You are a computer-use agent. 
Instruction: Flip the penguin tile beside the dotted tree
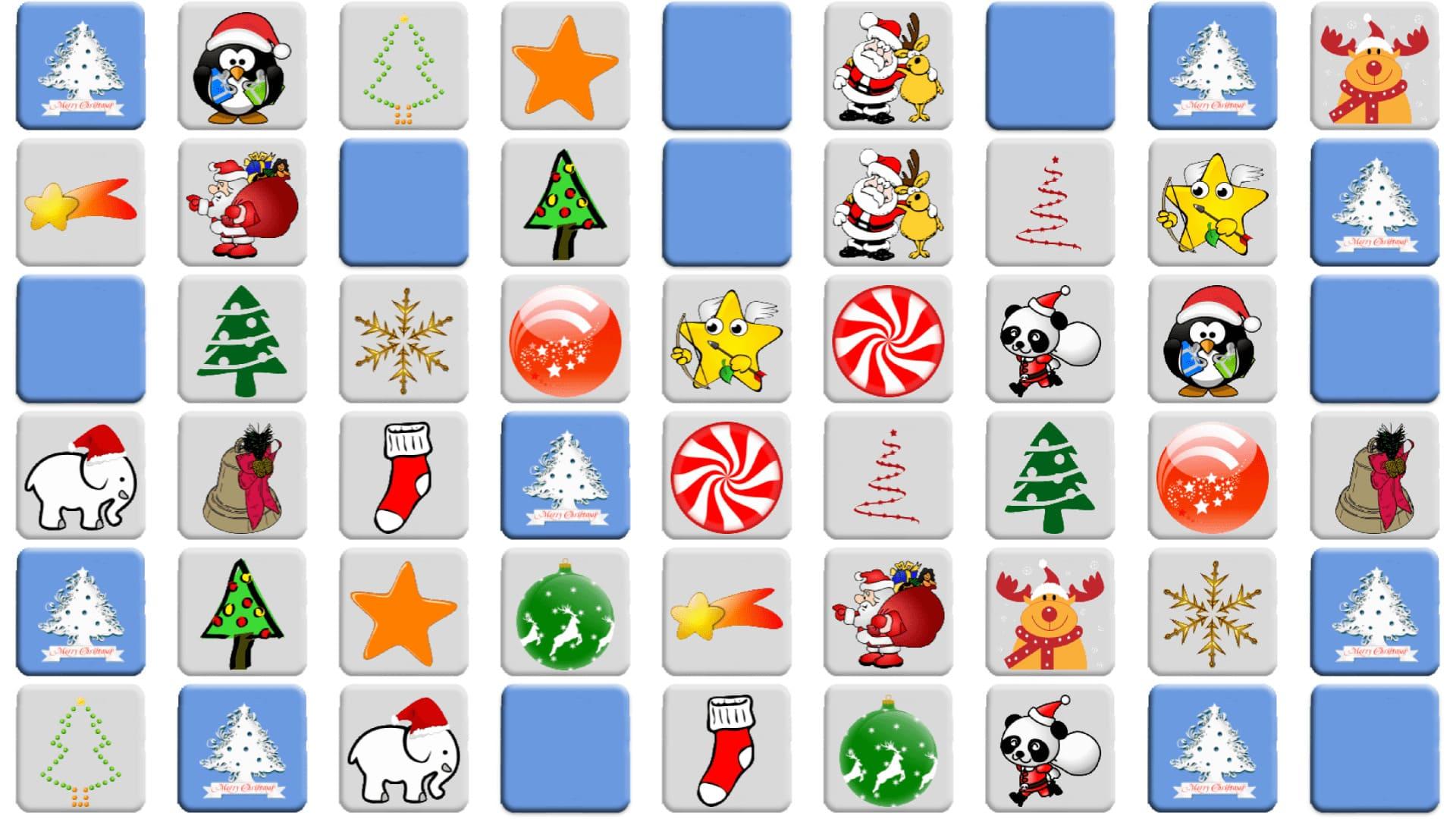point(242,66)
